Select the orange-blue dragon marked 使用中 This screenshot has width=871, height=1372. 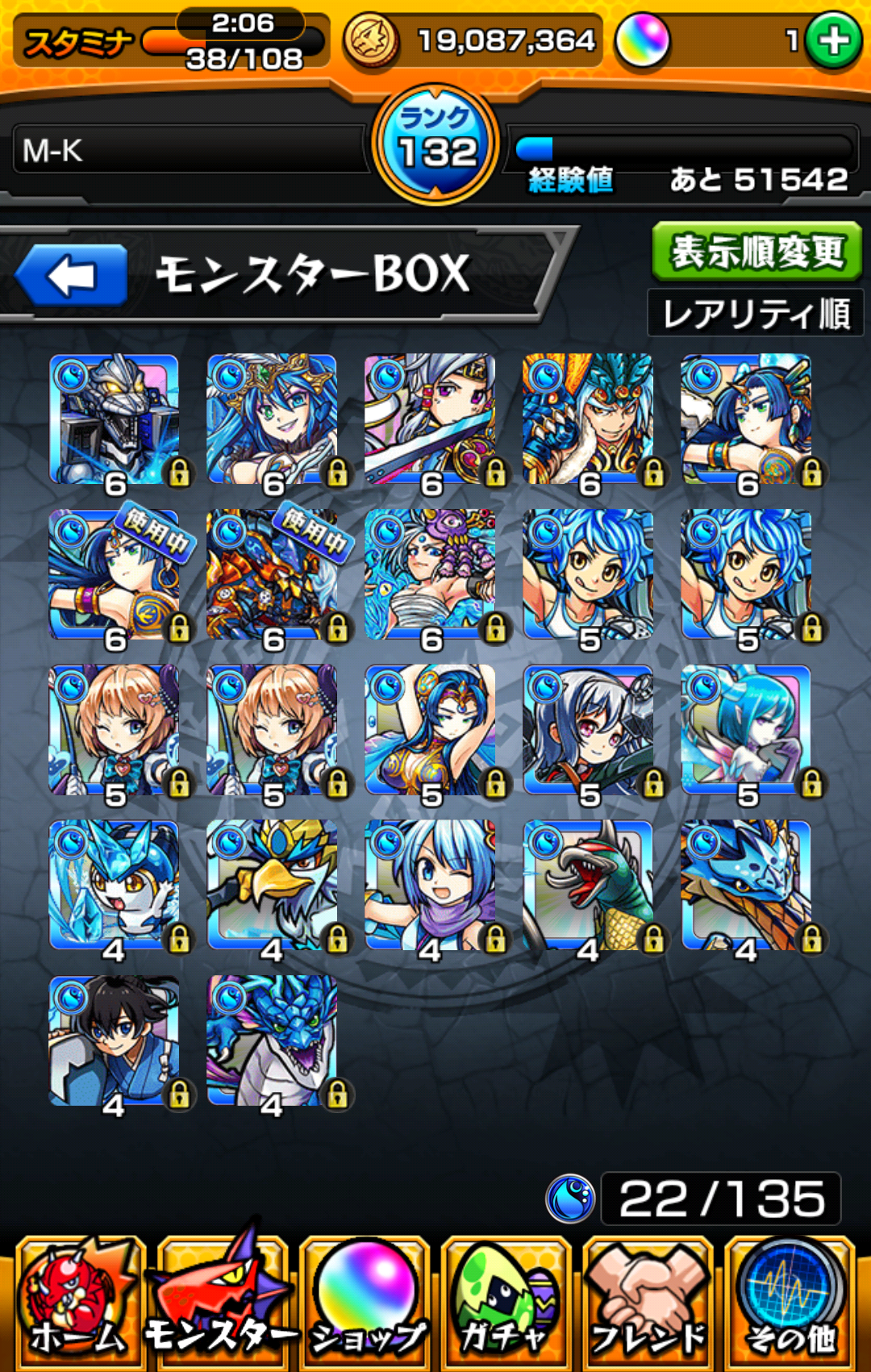coord(272,574)
